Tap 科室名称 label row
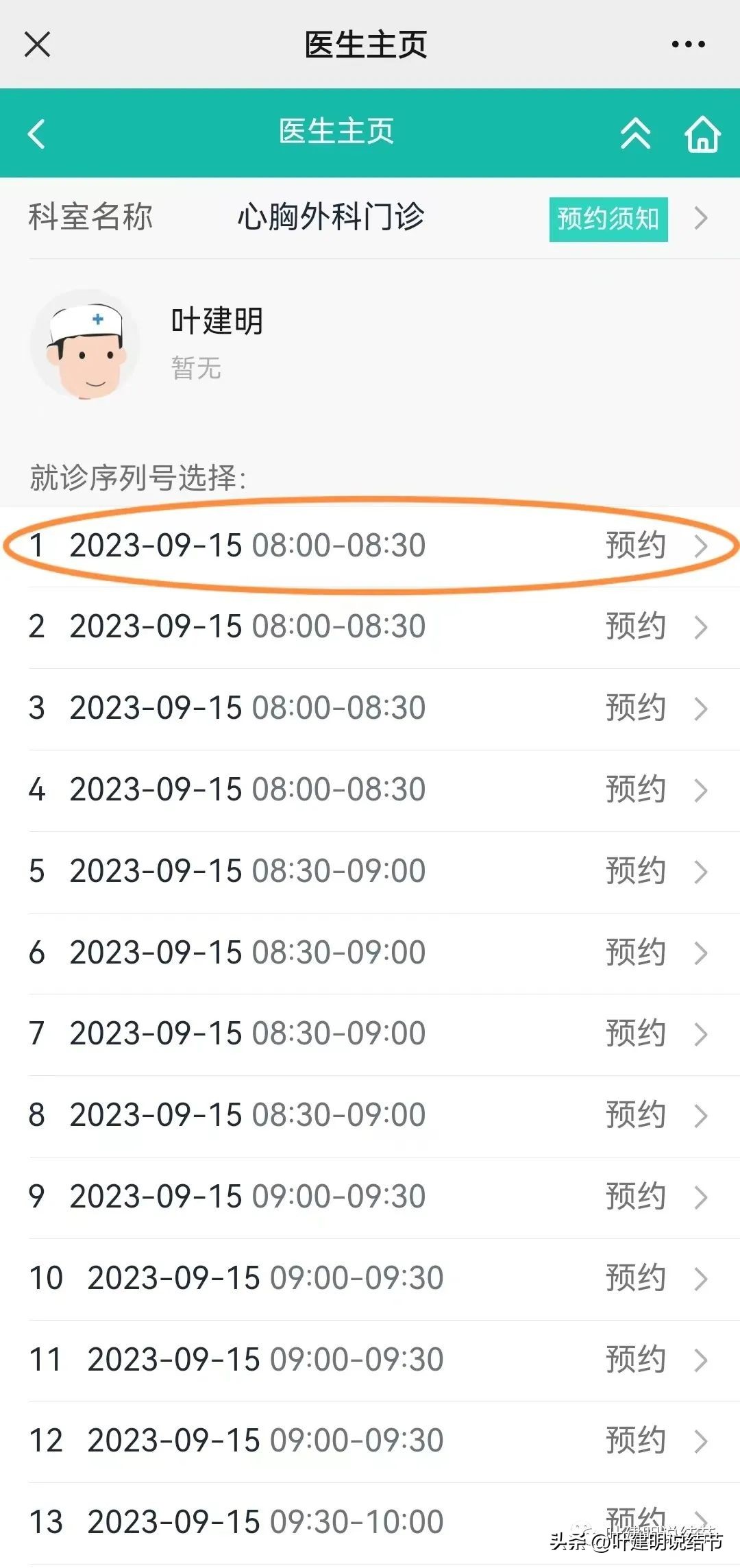The height and width of the screenshot is (1568, 740). [91, 219]
